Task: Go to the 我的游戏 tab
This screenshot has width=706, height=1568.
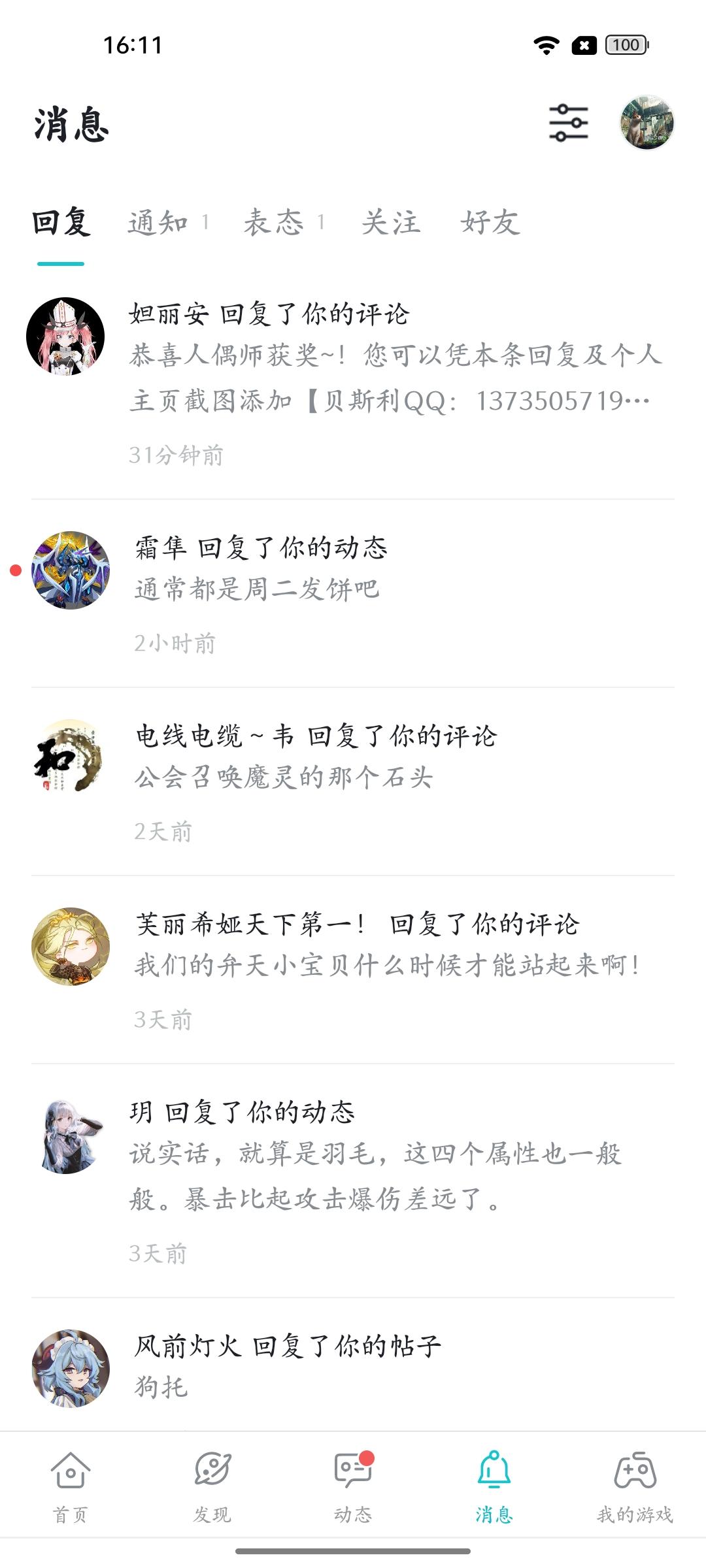Action: pos(635,1483)
